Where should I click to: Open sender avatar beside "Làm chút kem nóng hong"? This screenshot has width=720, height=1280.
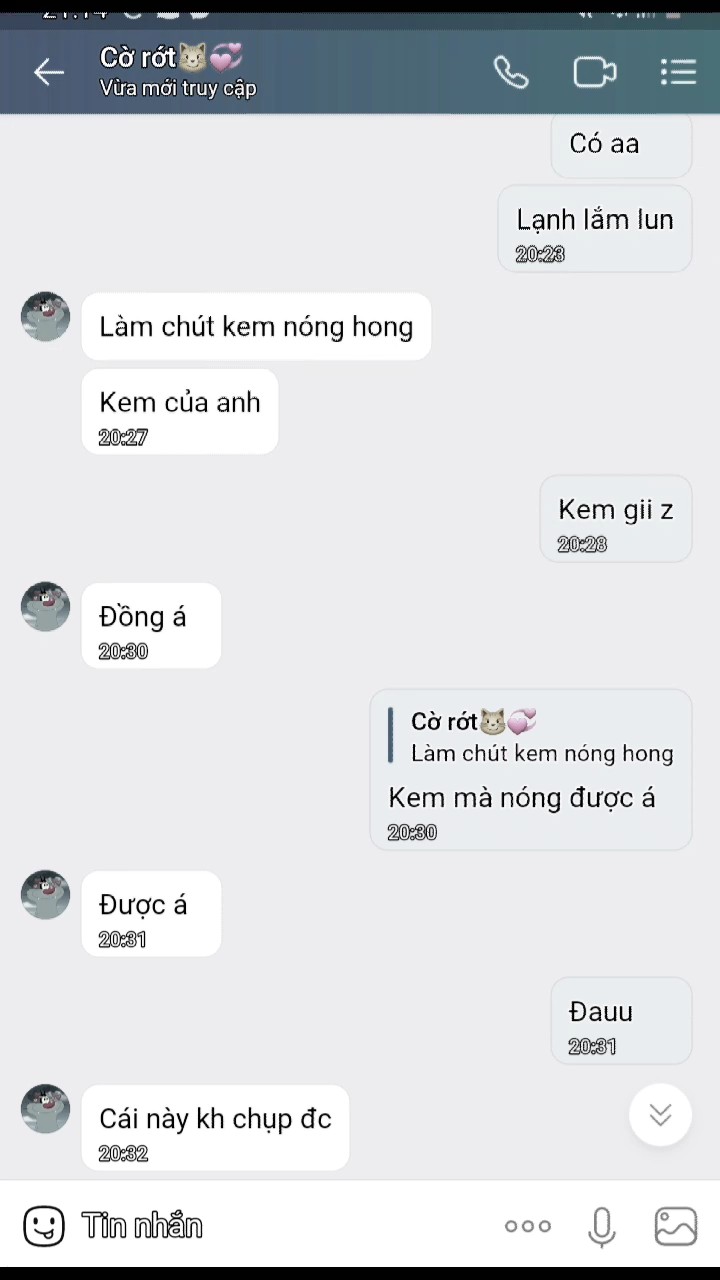(46, 317)
